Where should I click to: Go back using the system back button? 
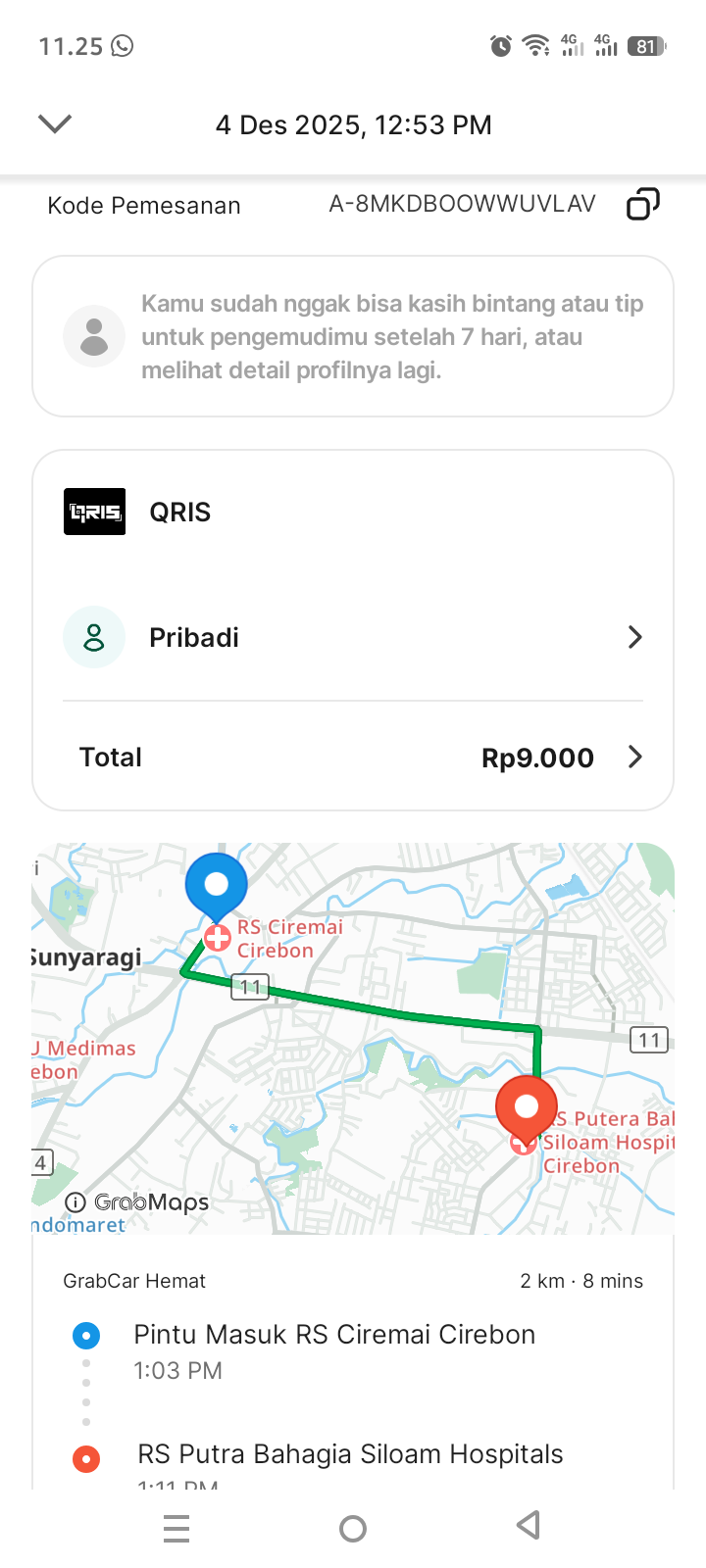tap(529, 1526)
